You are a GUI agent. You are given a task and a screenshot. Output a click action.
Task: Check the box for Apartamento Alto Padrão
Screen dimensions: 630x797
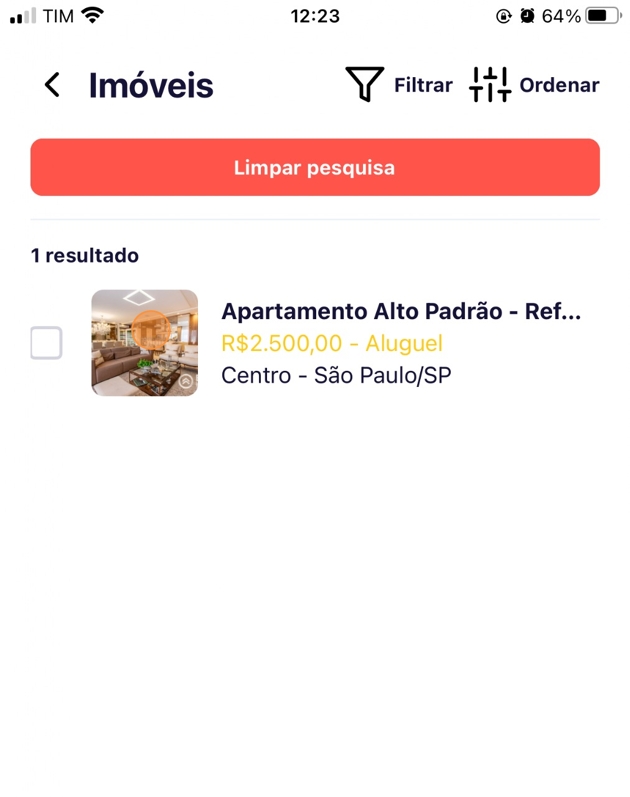coord(46,343)
